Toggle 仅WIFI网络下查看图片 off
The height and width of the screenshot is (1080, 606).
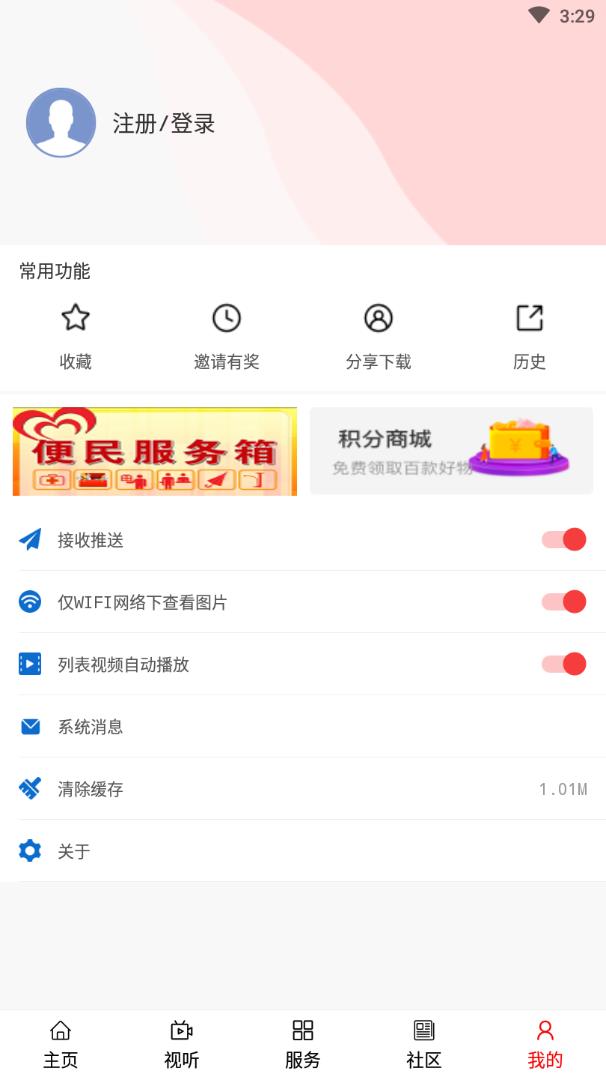(x=563, y=602)
